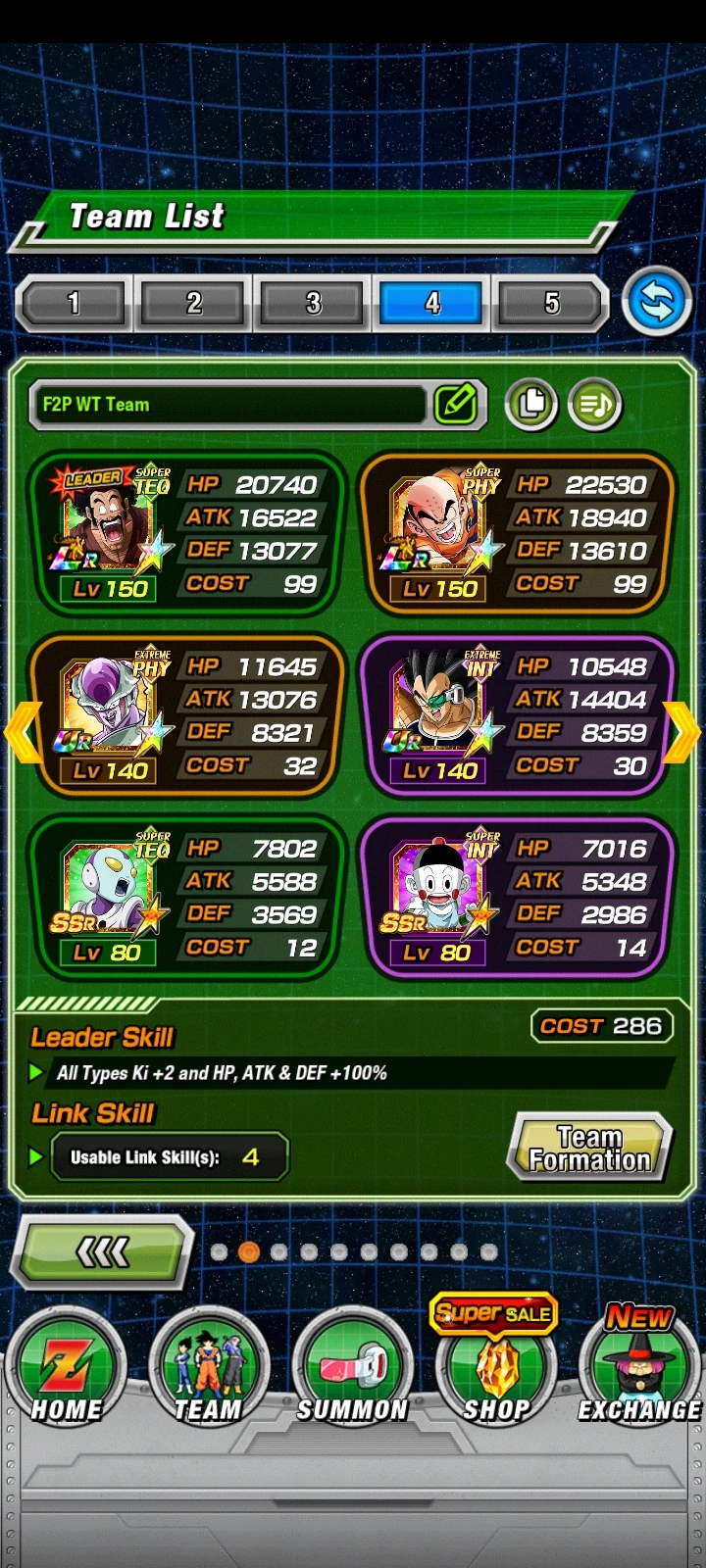Select the second page indicator dot
This screenshot has width=706, height=1568.
(x=248, y=1251)
